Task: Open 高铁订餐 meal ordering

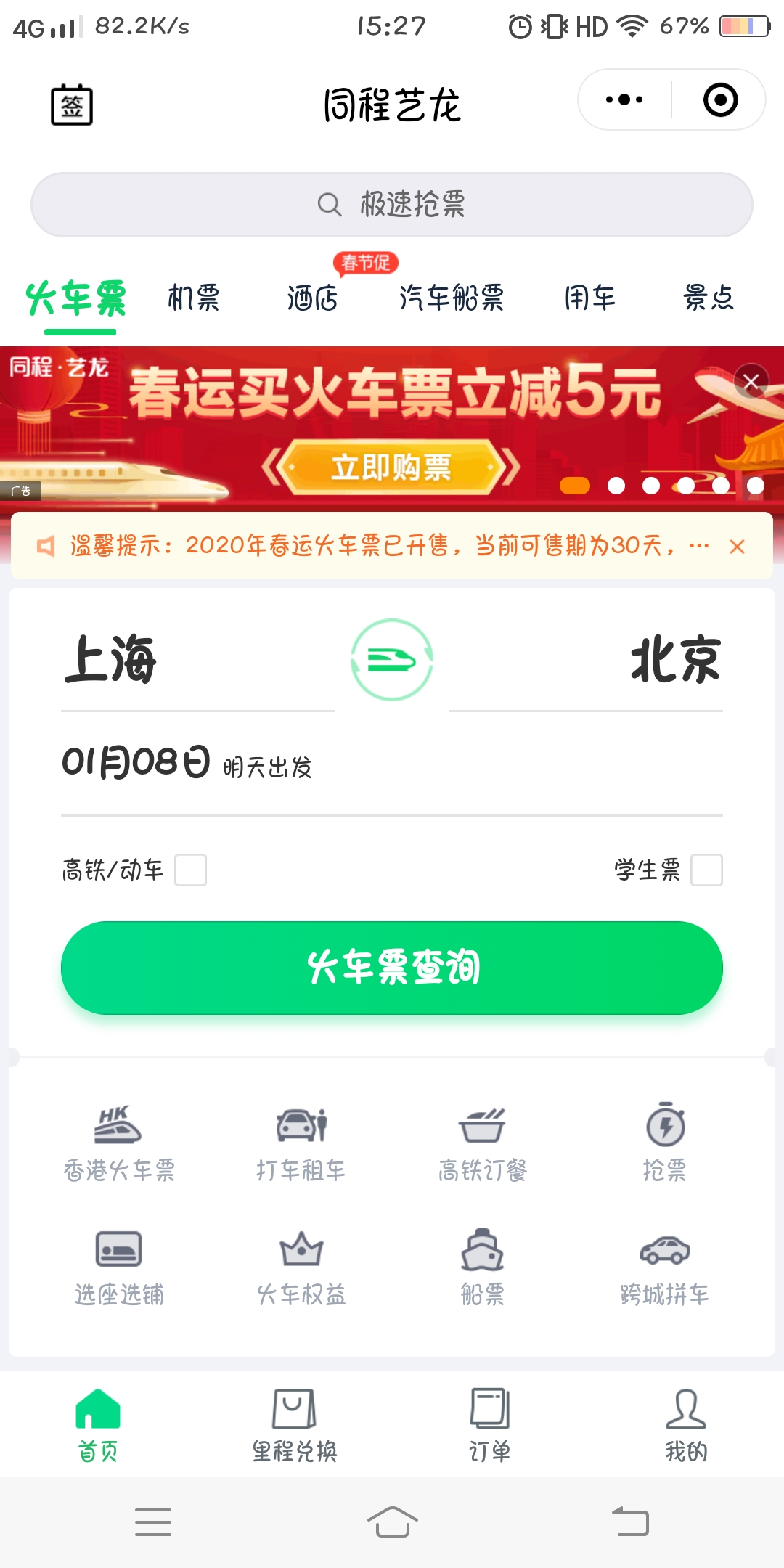Action: (x=481, y=1140)
